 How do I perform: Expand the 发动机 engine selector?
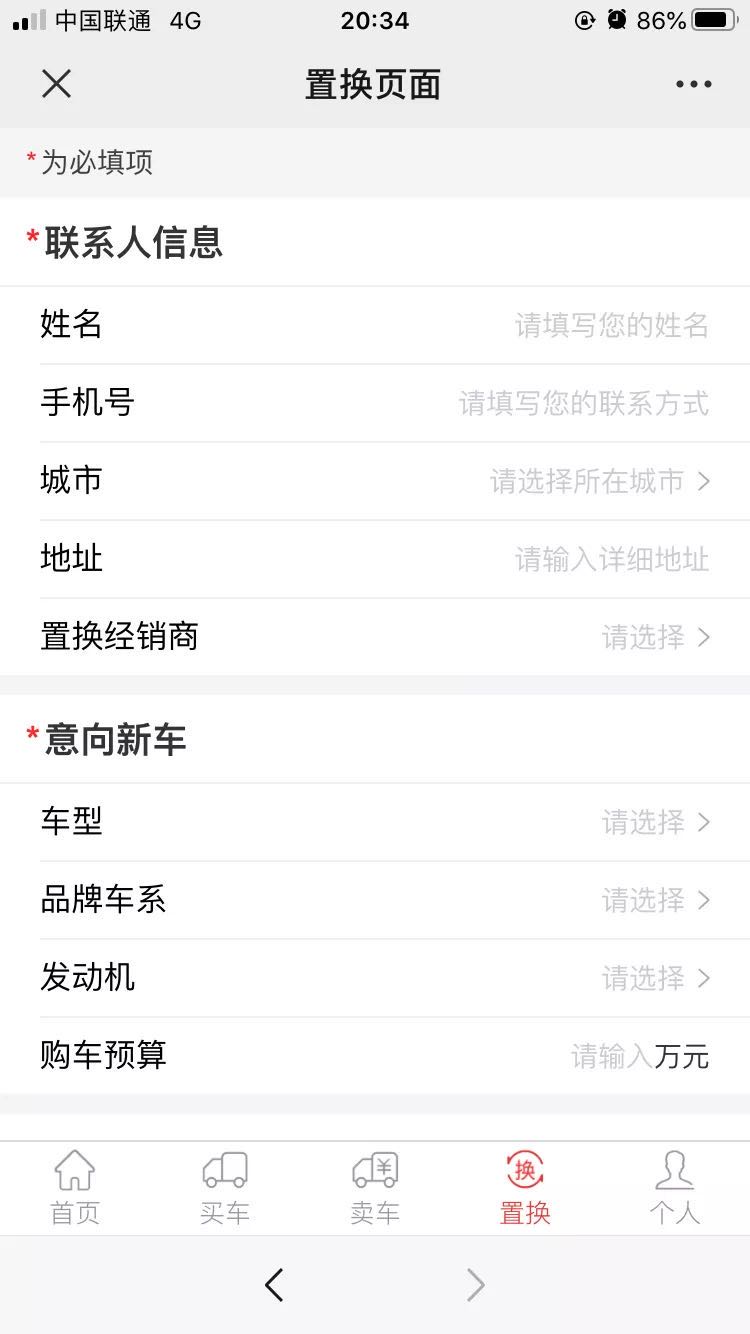(654, 978)
